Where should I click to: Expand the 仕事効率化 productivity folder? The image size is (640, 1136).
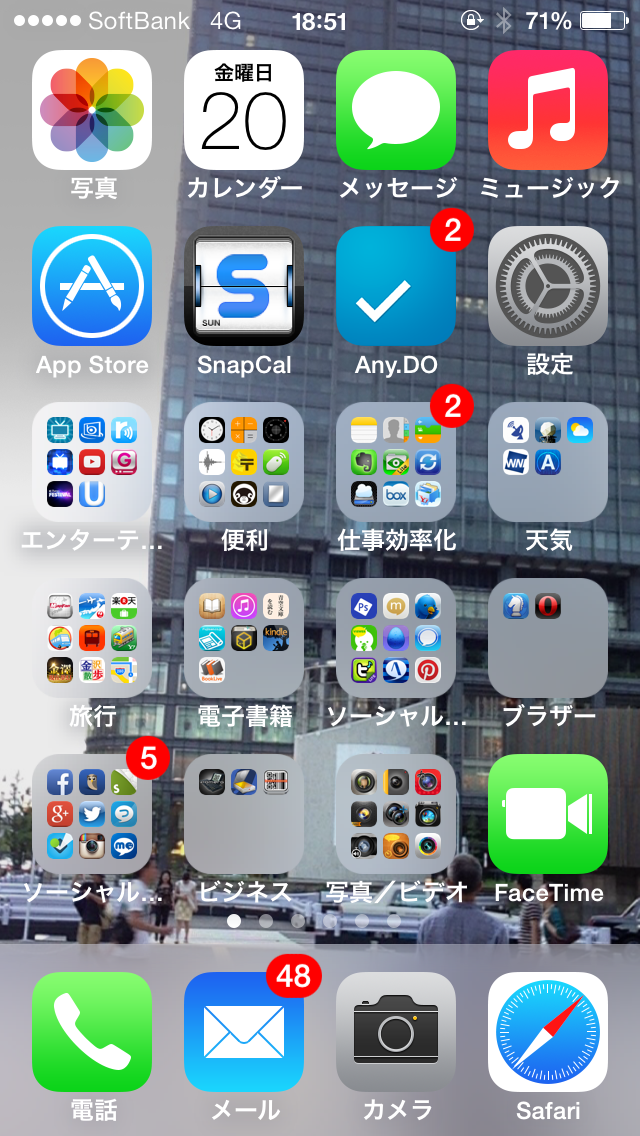[396, 462]
